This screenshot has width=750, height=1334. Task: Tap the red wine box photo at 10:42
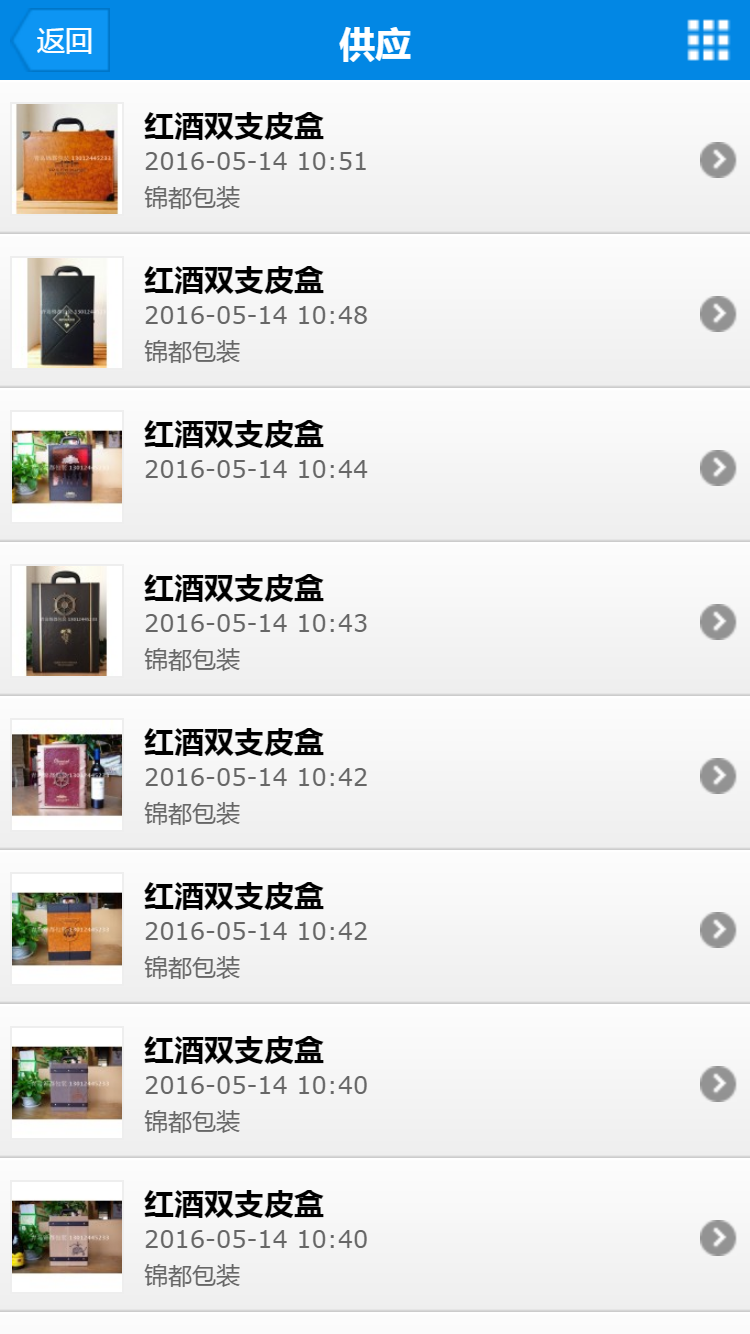(66, 775)
